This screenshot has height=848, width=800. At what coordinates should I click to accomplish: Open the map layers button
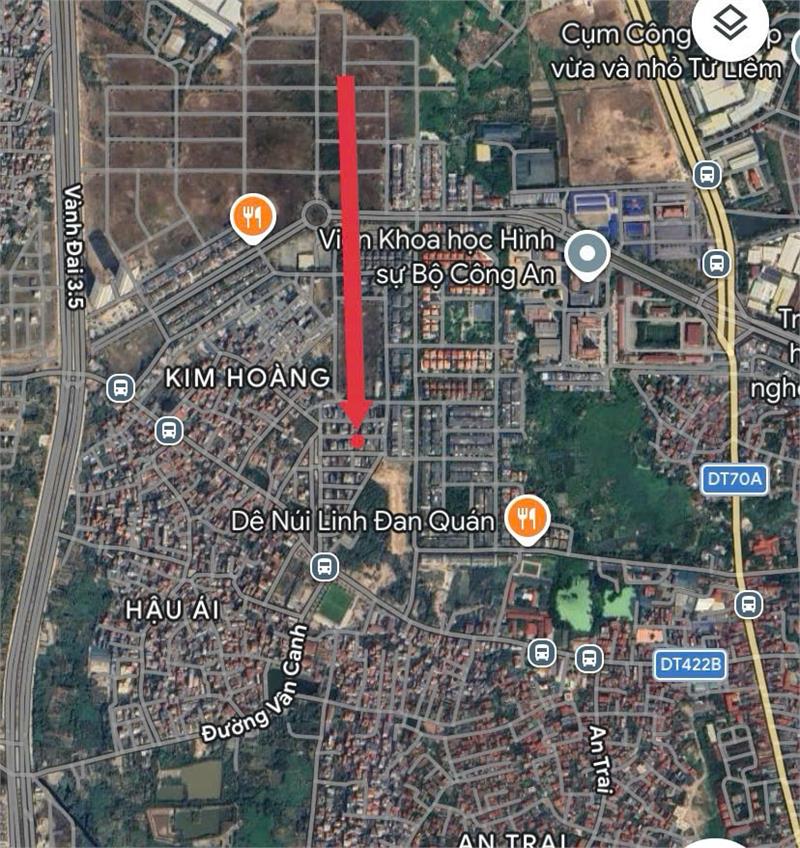pyautogui.click(x=731, y=24)
